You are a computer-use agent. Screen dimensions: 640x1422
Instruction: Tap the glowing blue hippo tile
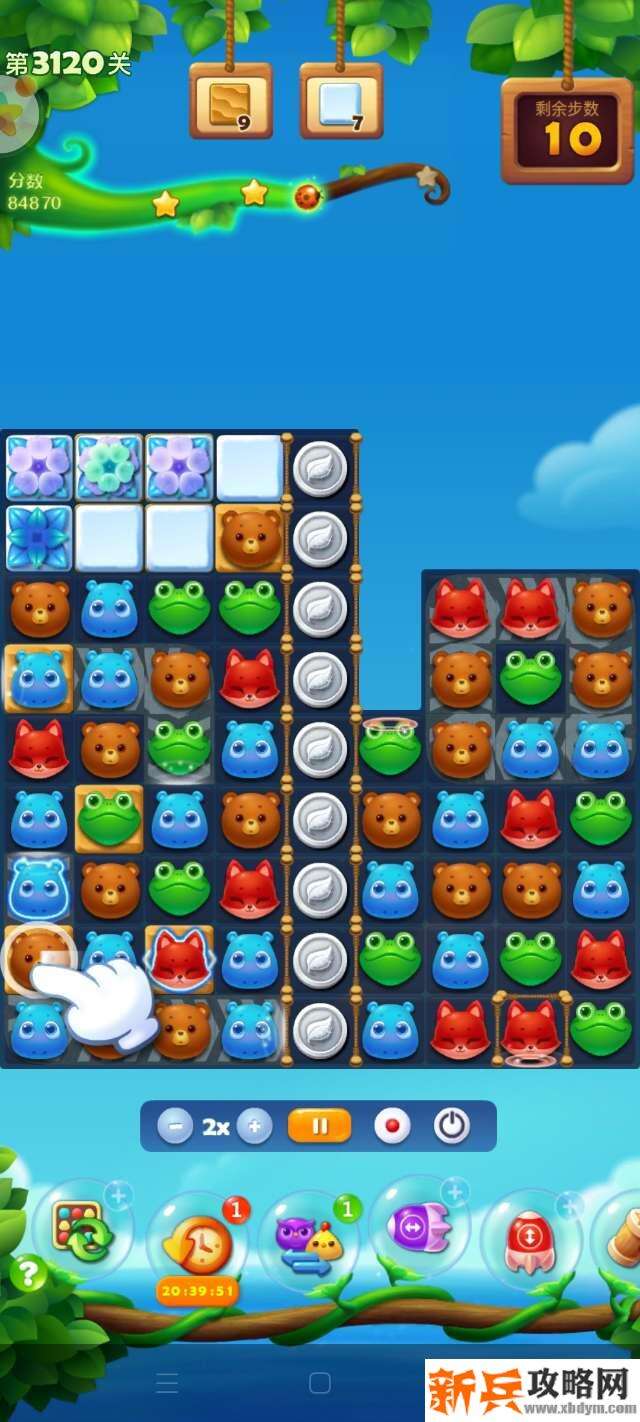click(x=39, y=888)
